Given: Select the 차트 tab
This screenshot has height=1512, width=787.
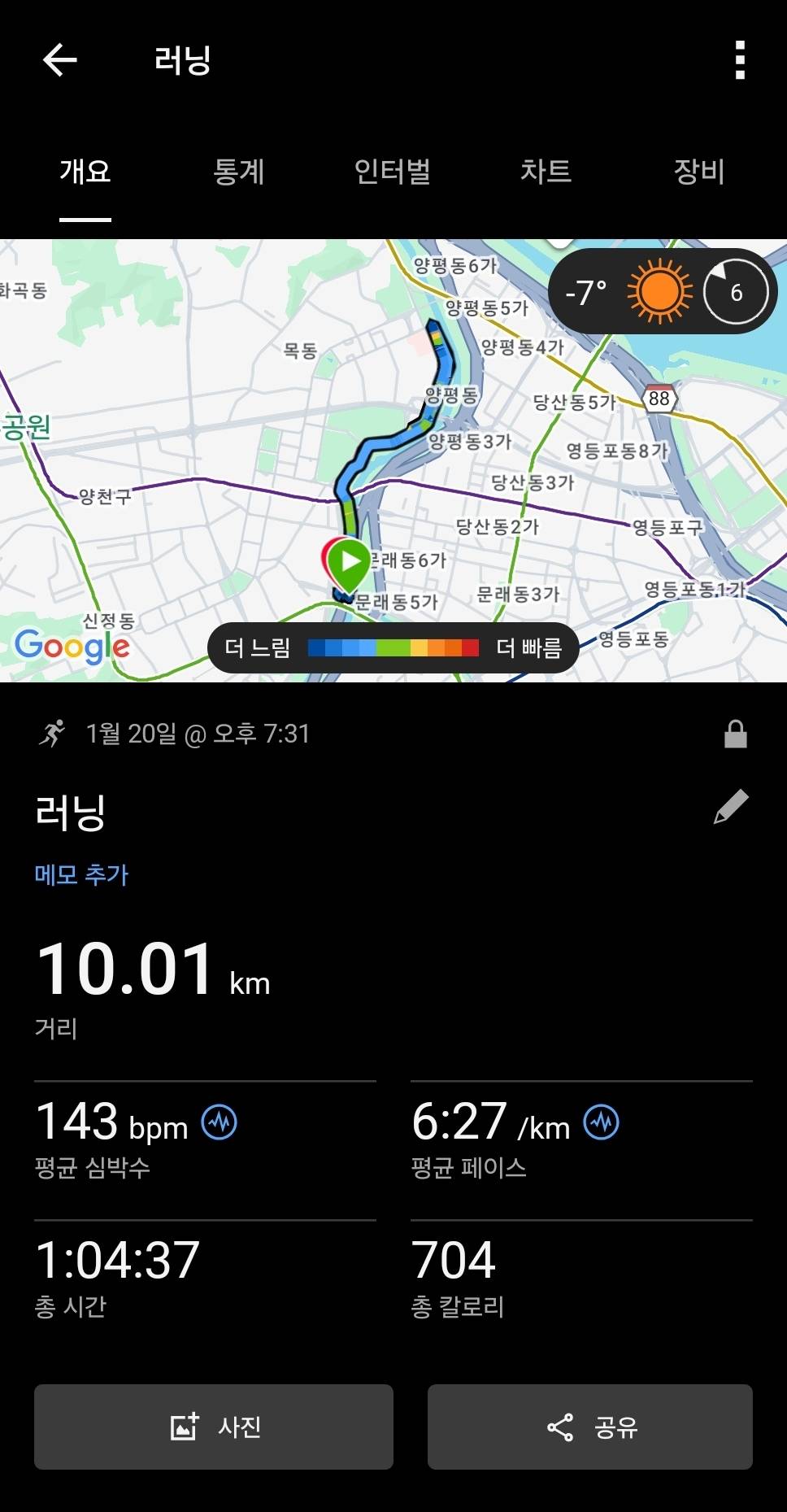Looking at the screenshot, I should click(546, 173).
